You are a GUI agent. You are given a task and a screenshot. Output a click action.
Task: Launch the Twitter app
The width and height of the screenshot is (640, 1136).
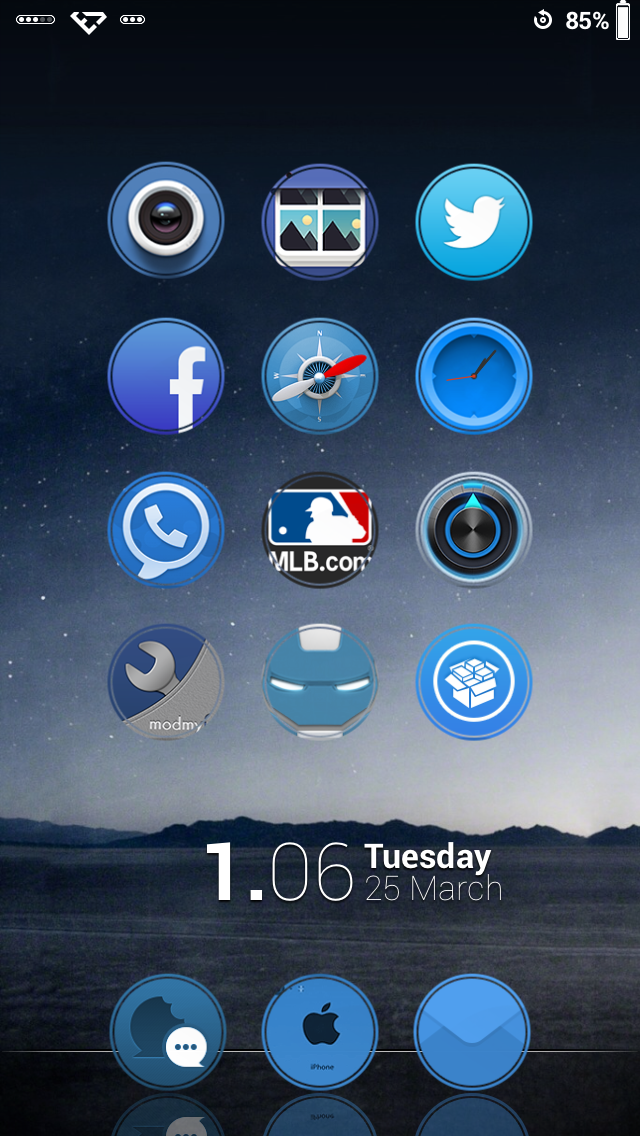474,220
